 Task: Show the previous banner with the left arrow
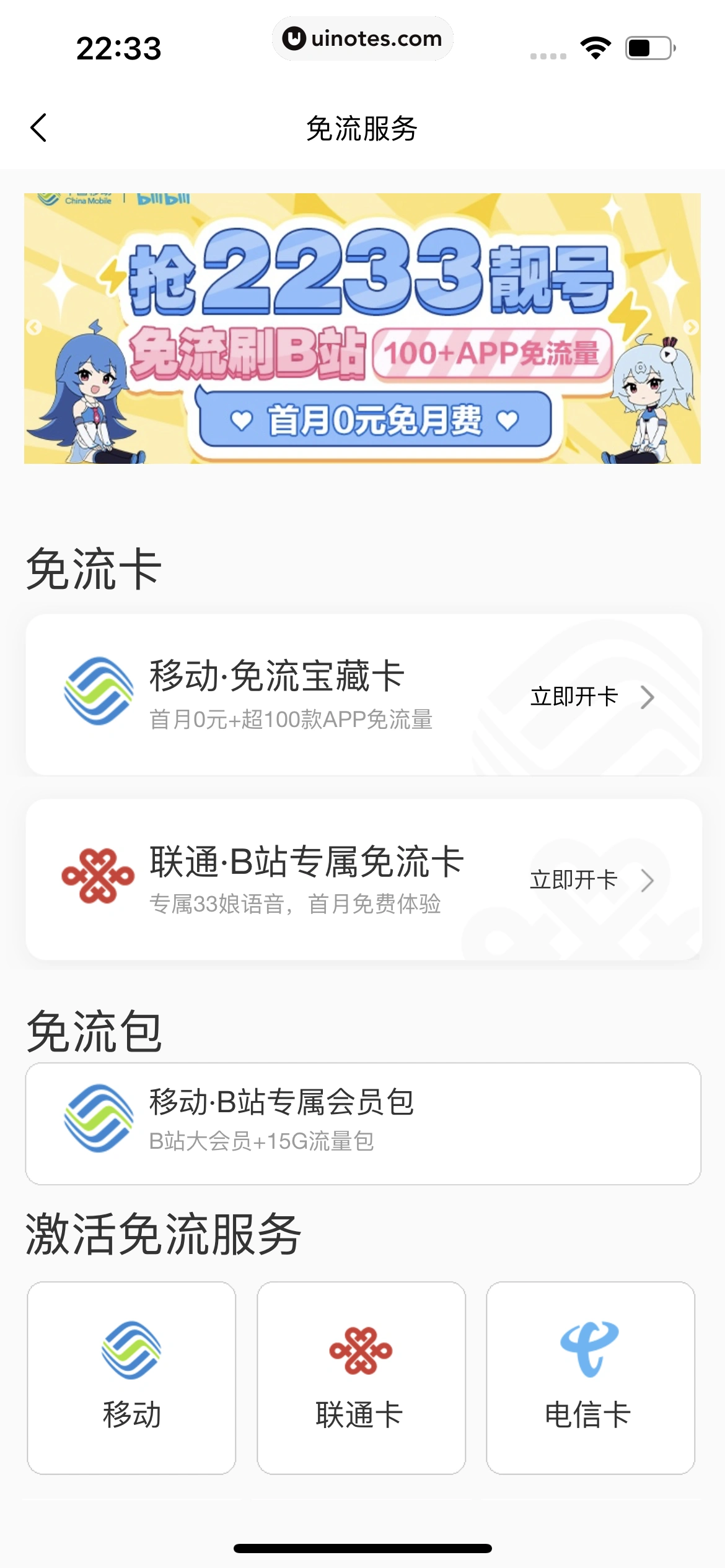coord(34,327)
